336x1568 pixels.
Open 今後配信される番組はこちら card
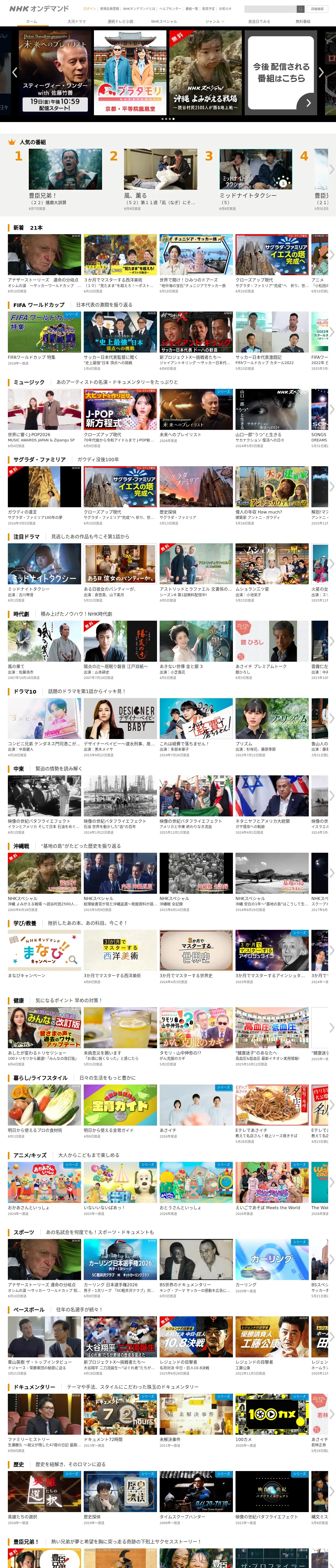point(281,72)
